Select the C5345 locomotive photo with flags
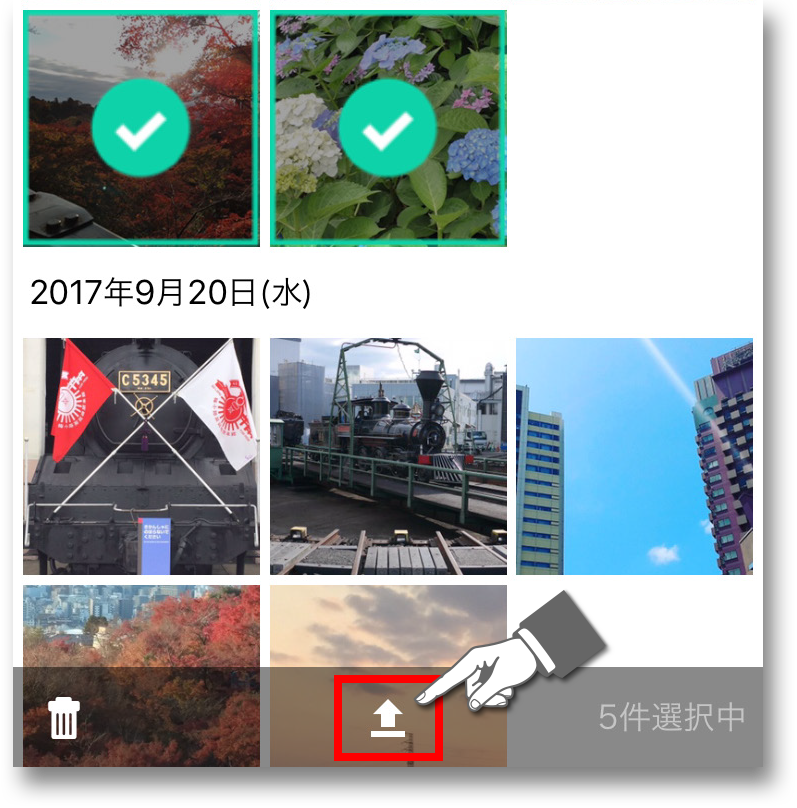This screenshot has width=797, height=808. point(141,456)
